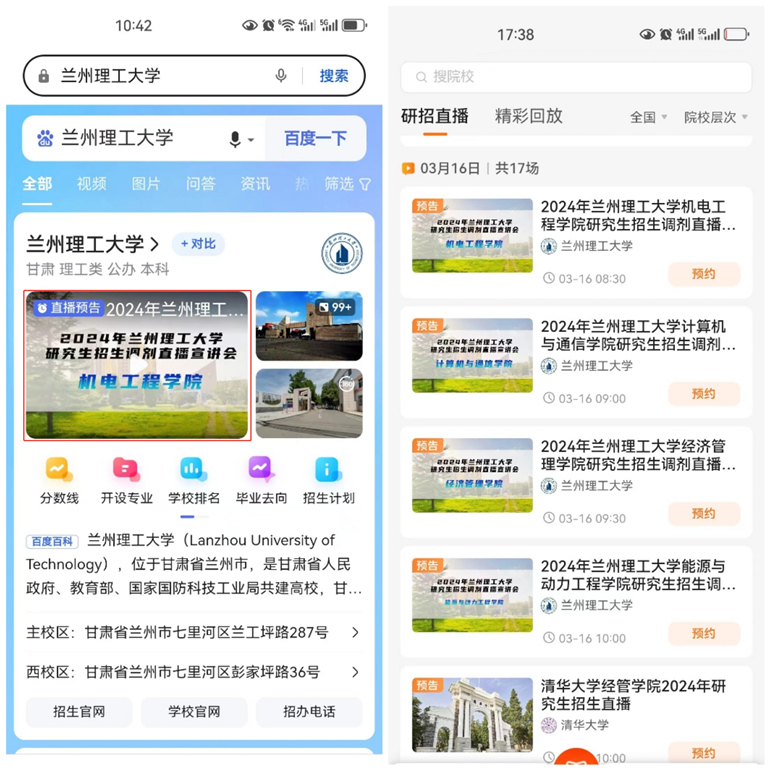Tap the +对比 compare chip
The image size is (770, 770).
click(x=198, y=244)
